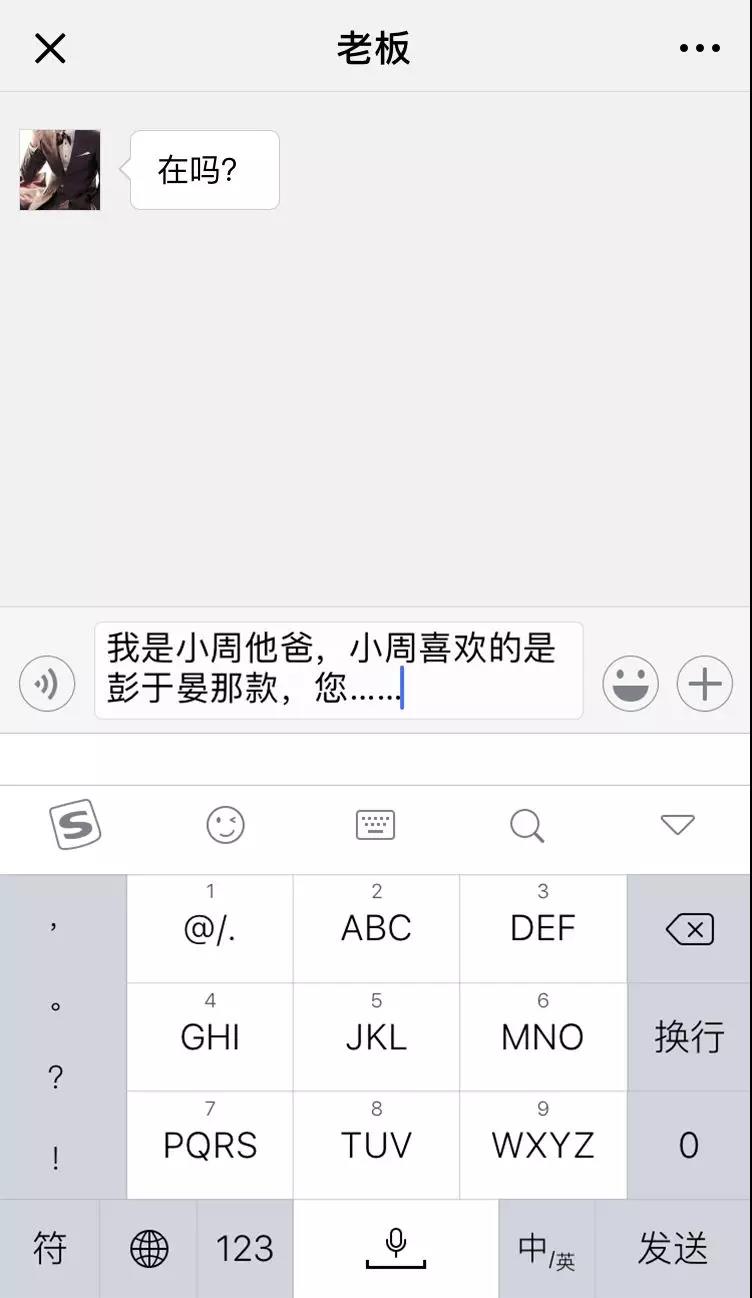Delete a character with backspace key
Screen dimensions: 752x1298
pyautogui.click(x=689, y=930)
